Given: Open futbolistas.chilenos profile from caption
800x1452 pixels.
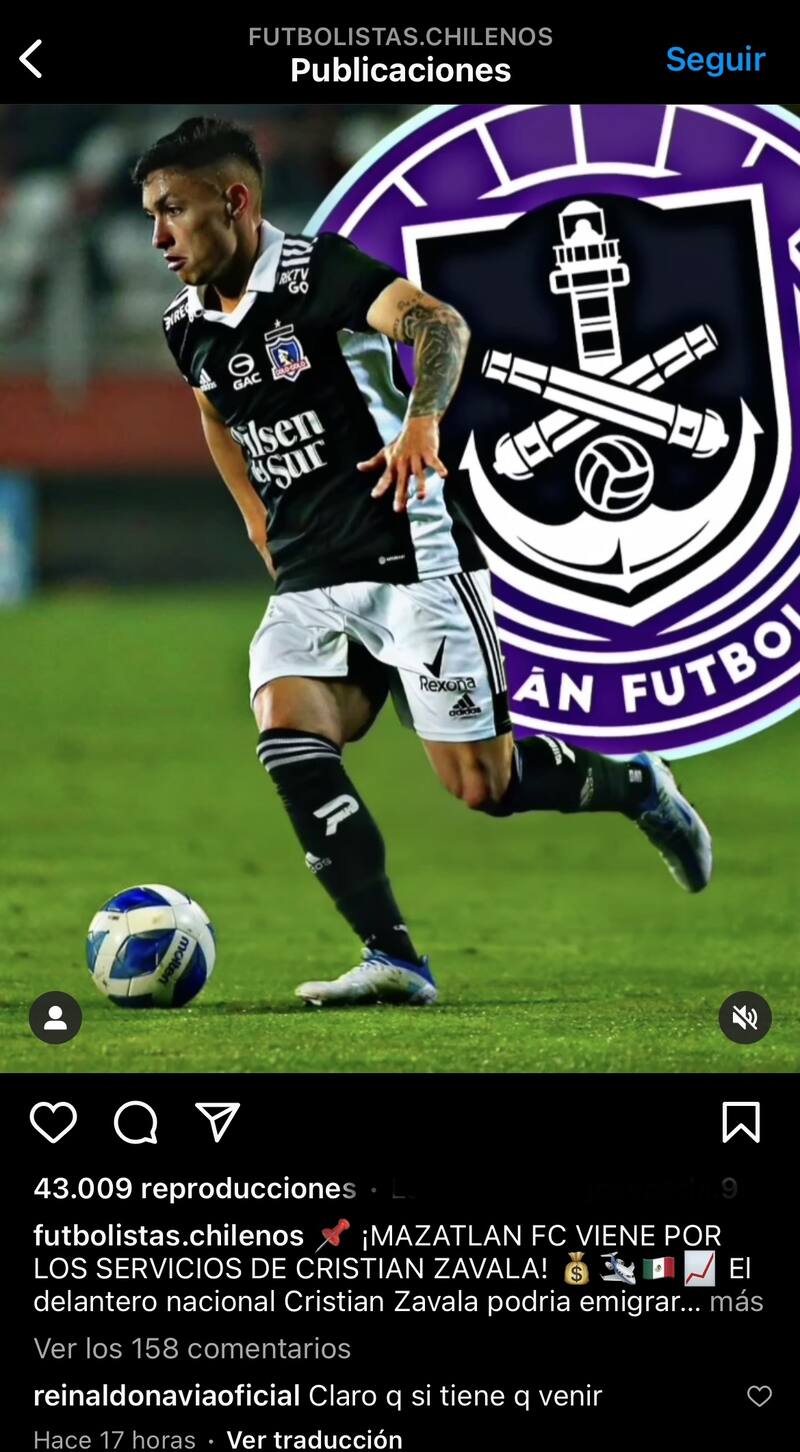Looking at the screenshot, I should (x=168, y=1235).
